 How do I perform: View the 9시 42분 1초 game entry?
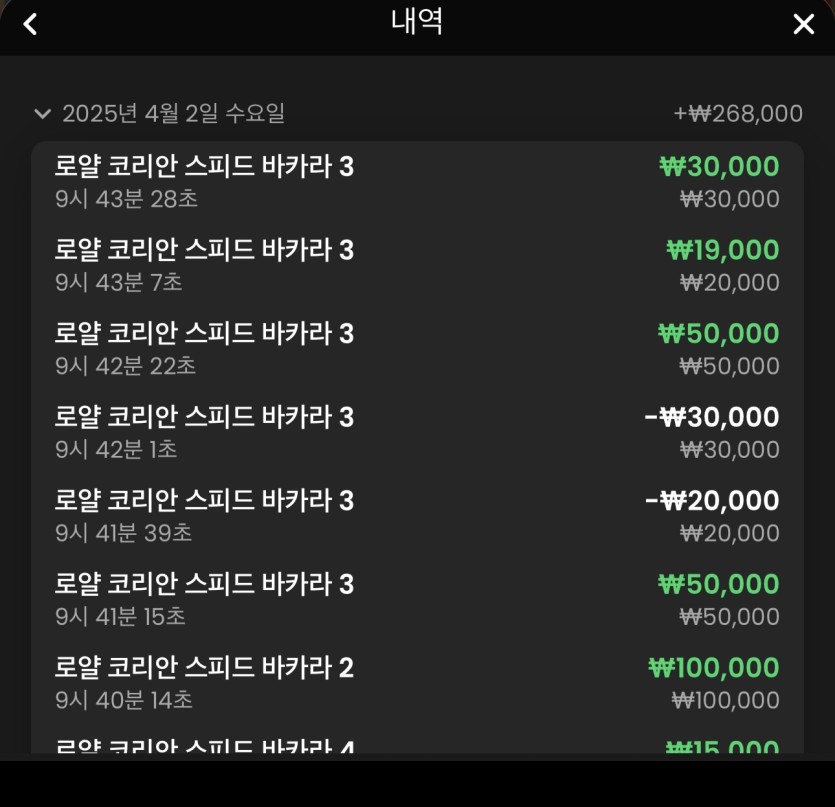(416, 432)
